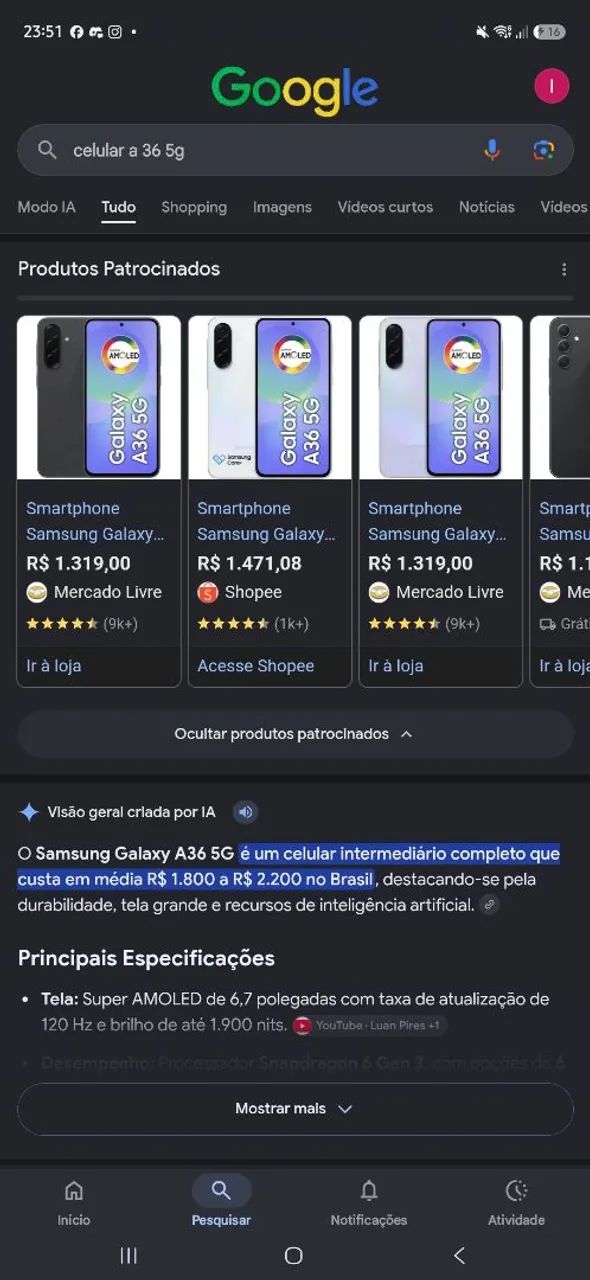Screen dimensions: 590x1280
Task: Switch to the Shopping tab
Action: [194, 207]
